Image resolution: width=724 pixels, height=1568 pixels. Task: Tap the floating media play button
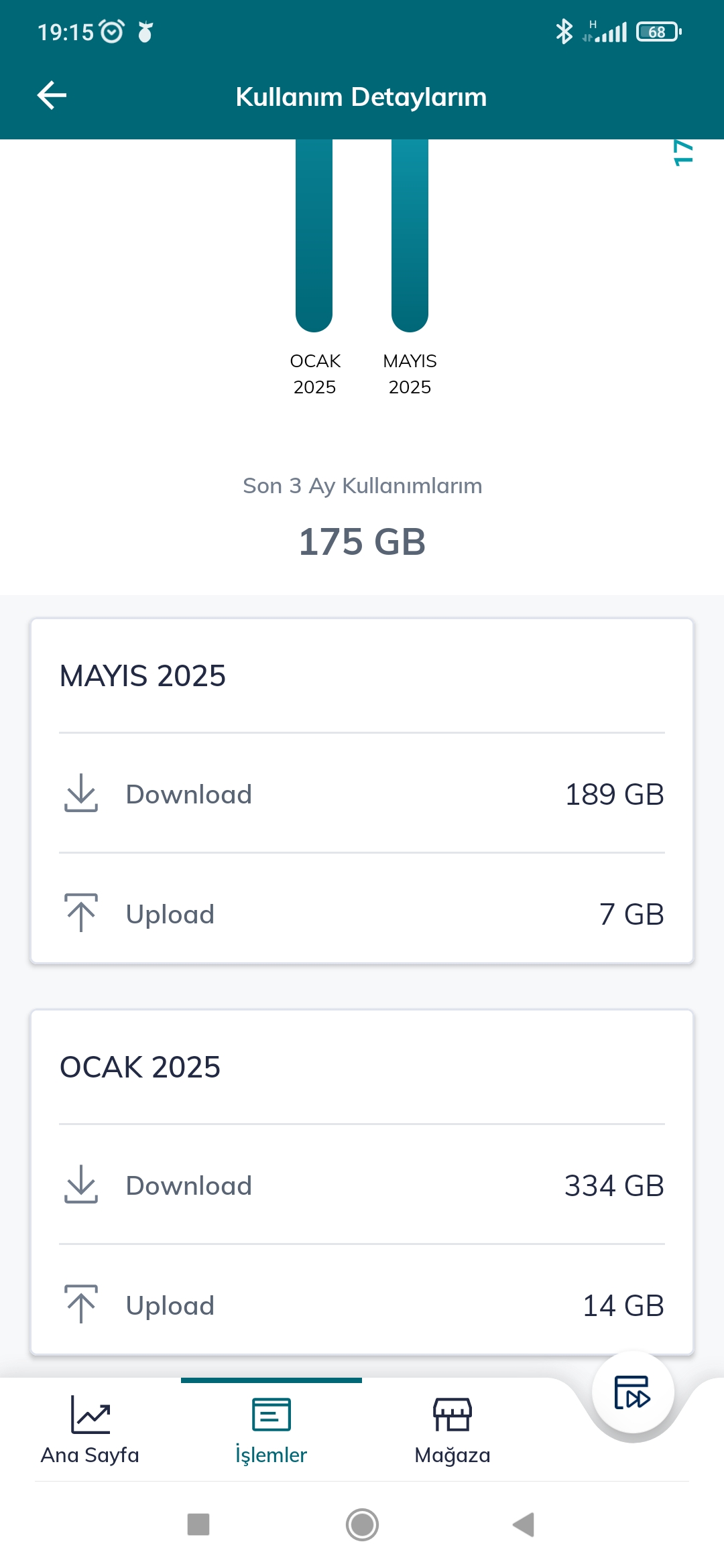[x=633, y=1392]
